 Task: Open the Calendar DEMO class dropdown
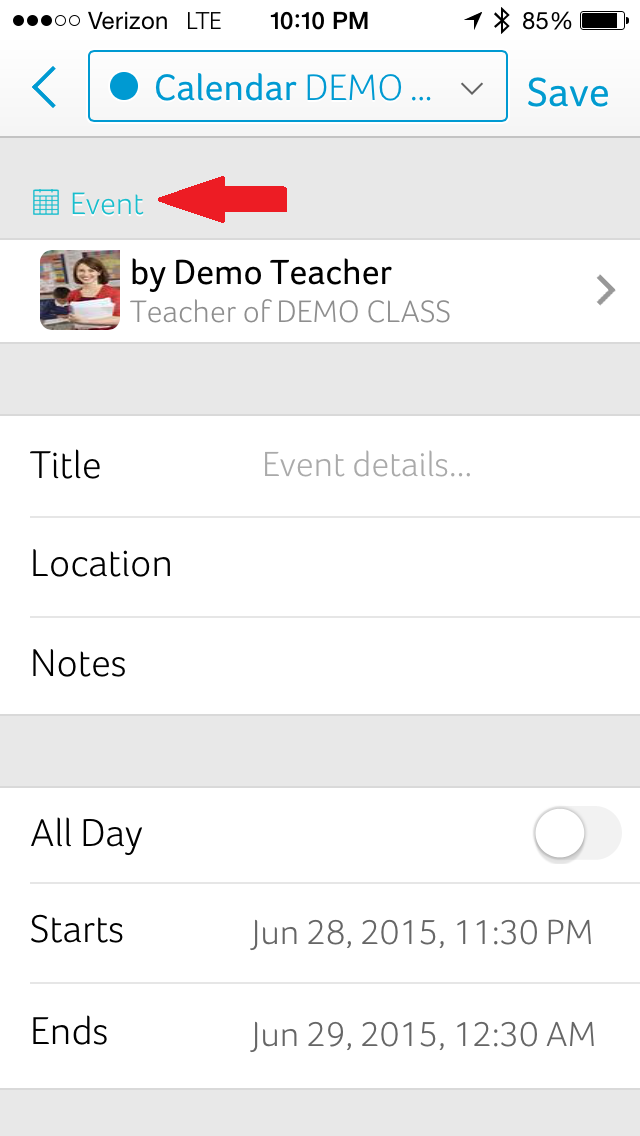297,88
